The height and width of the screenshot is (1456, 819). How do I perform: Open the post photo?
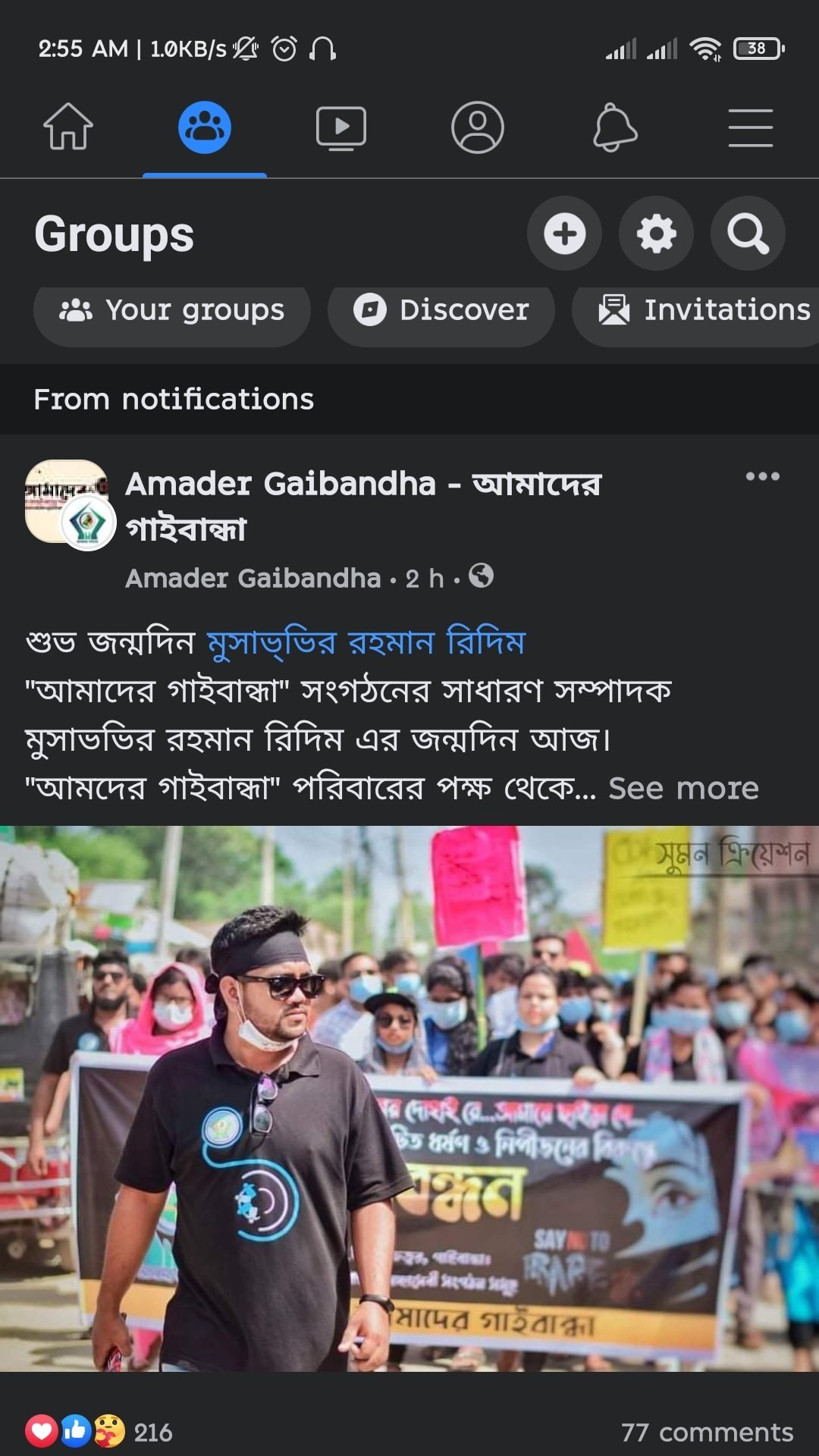point(409,1098)
